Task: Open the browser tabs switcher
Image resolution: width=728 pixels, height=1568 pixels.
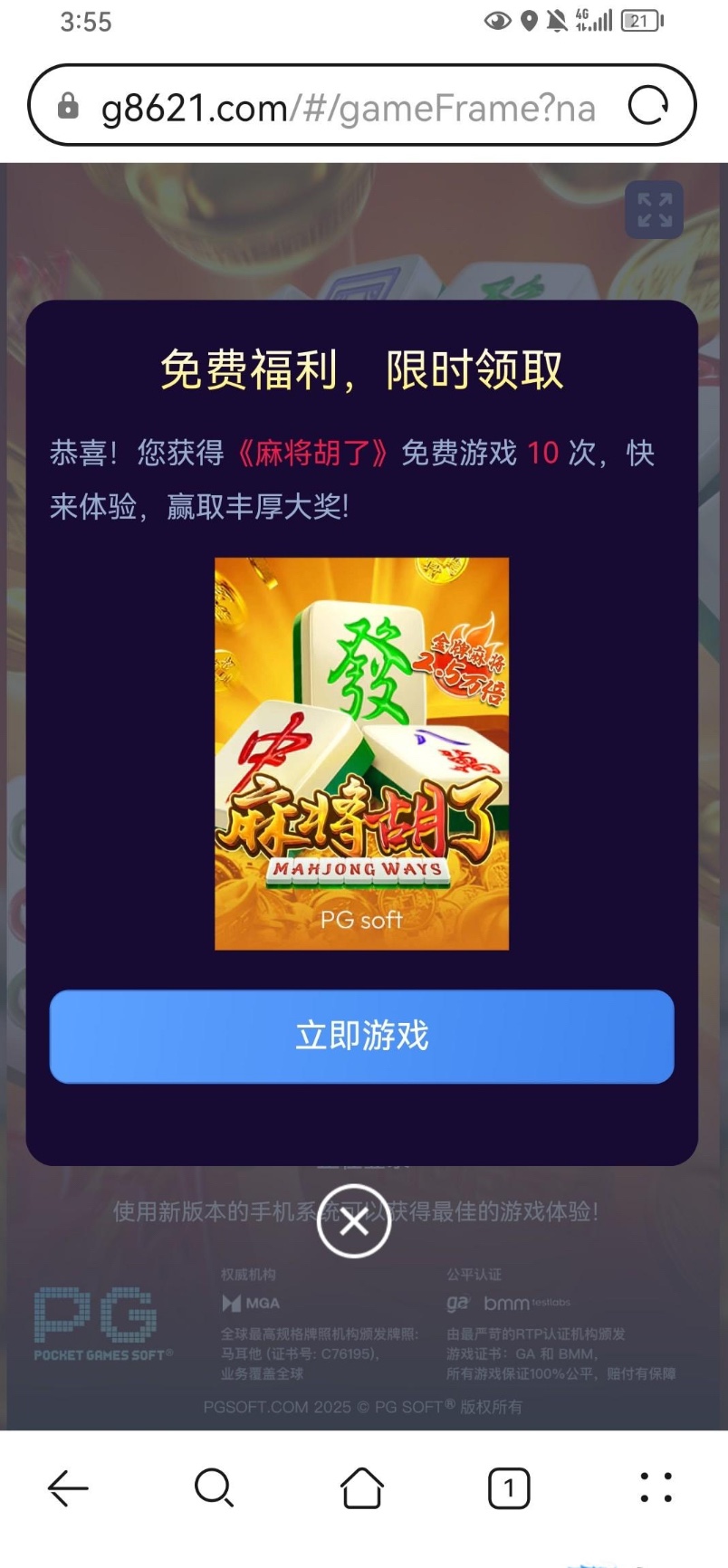Action: coord(508,1487)
